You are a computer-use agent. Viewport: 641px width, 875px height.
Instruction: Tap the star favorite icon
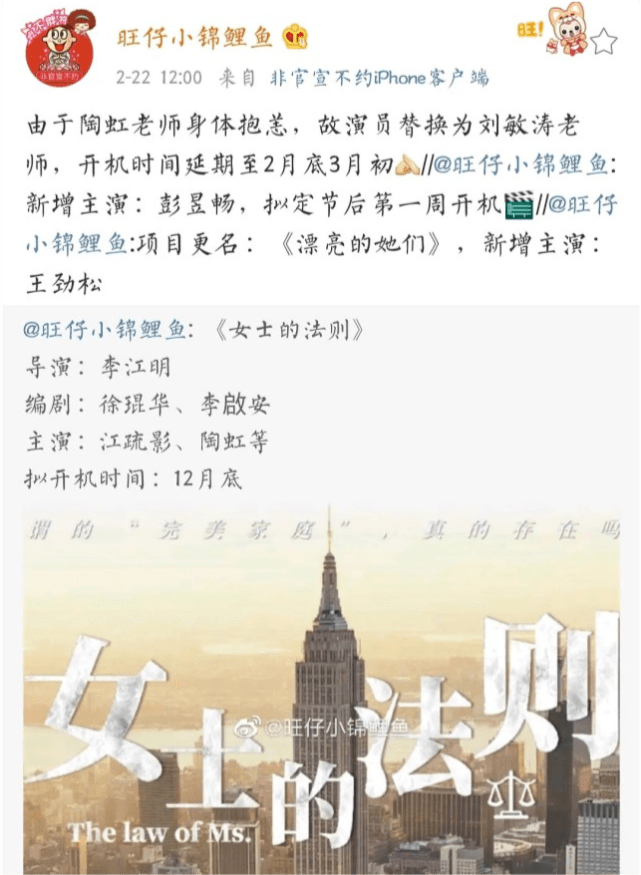[604, 41]
